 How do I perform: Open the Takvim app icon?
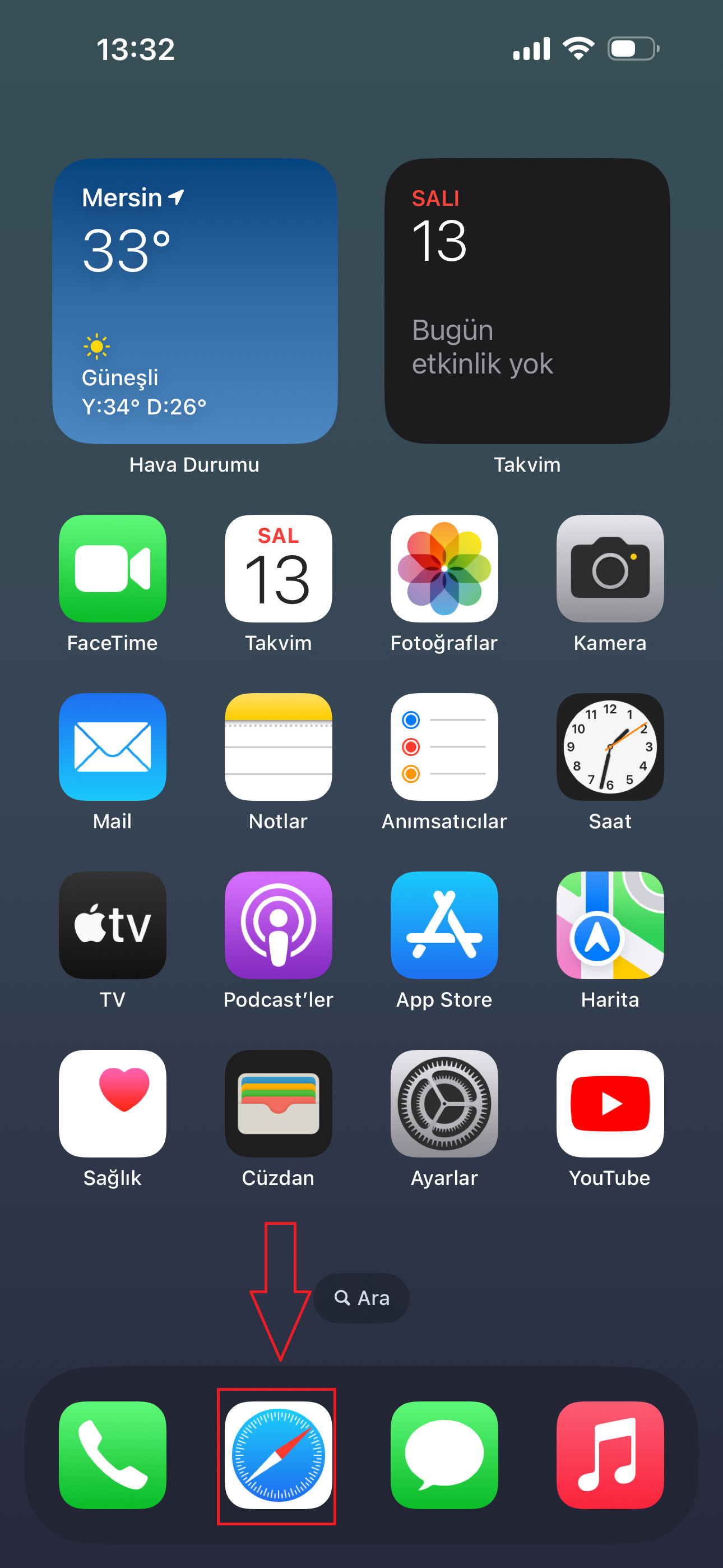tap(278, 569)
